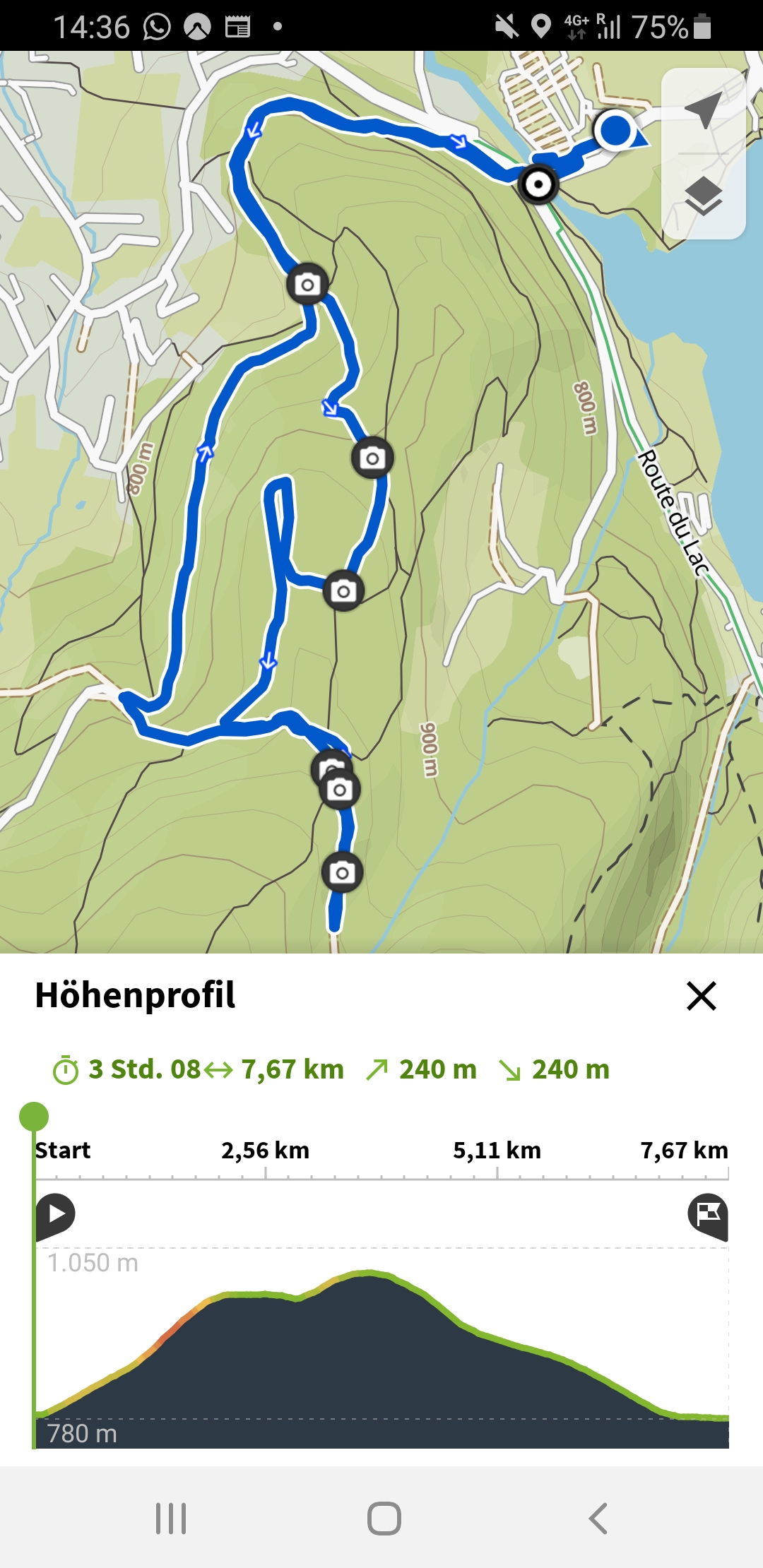
Task: Tap the route start point marker
Action: point(538,185)
